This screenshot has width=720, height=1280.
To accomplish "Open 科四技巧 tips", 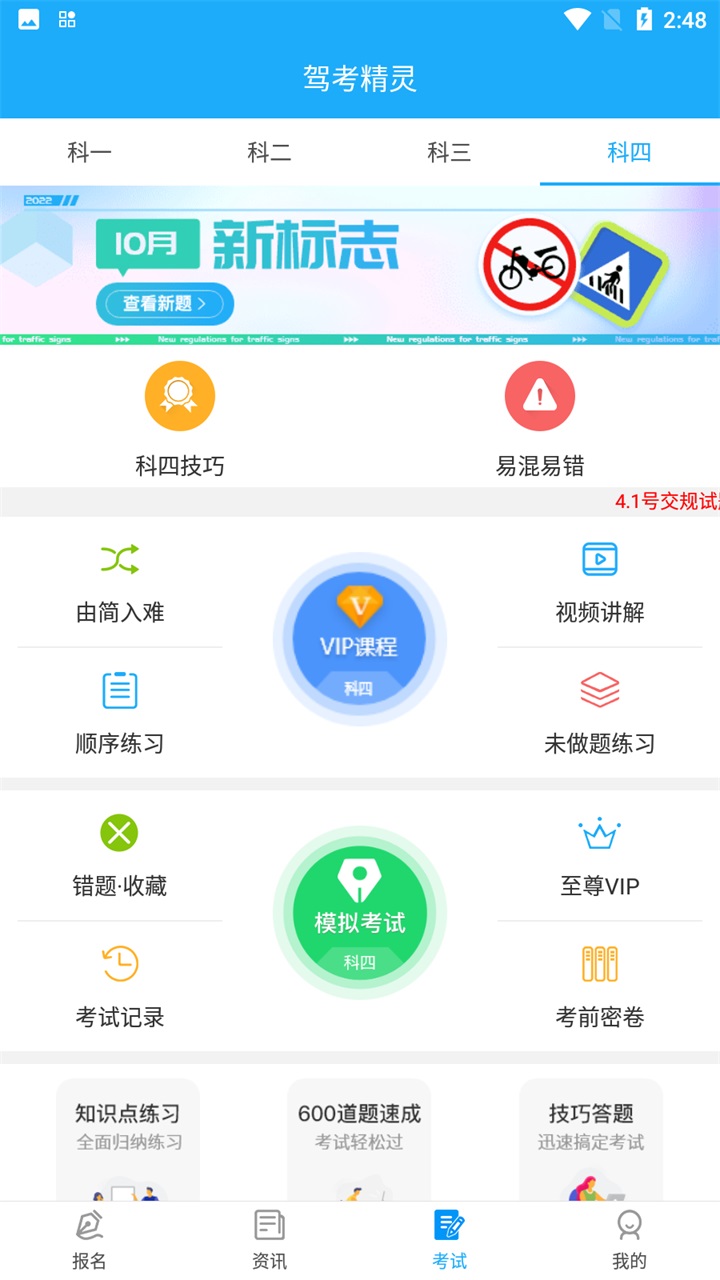I will tap(180, 420).
